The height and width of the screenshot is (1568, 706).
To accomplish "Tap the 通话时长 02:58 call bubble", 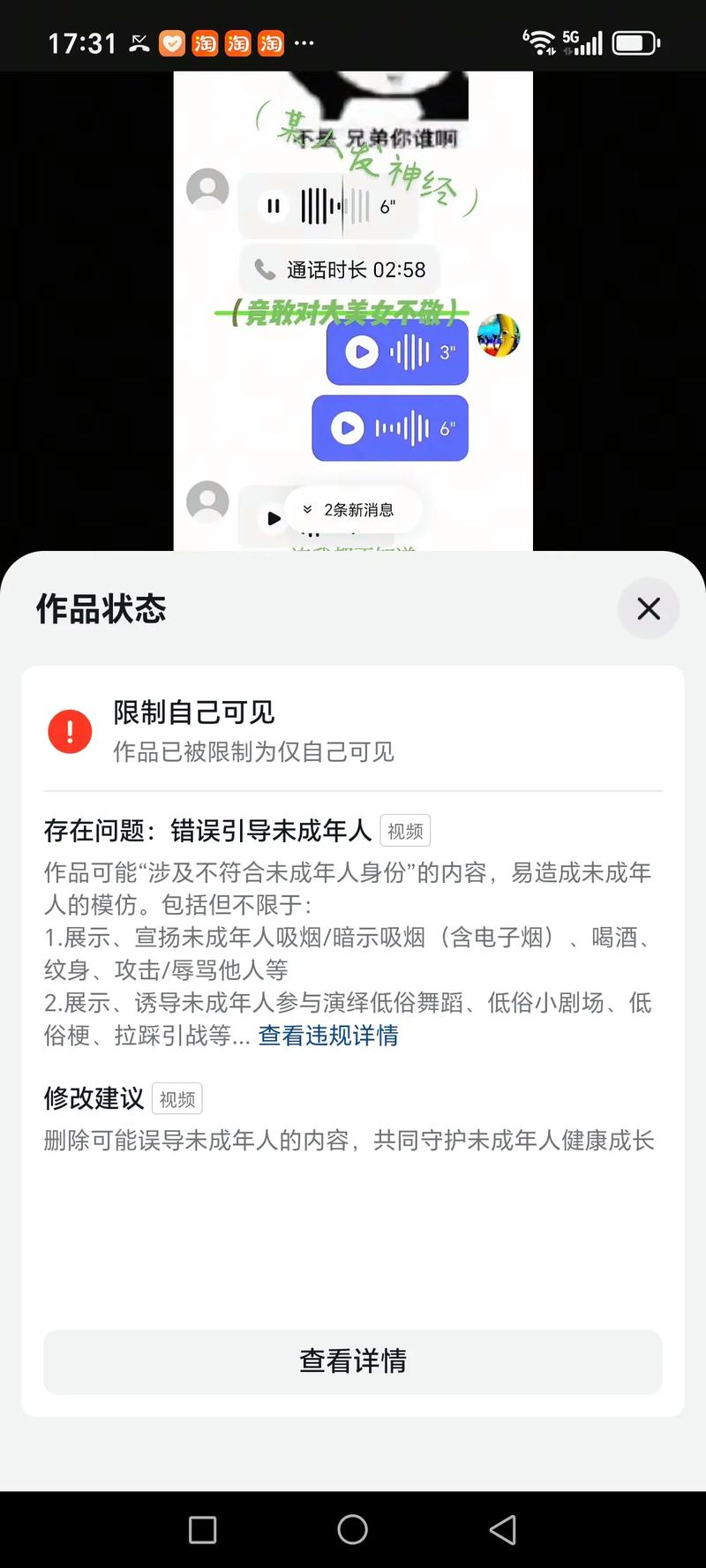I will pos(340,270).
